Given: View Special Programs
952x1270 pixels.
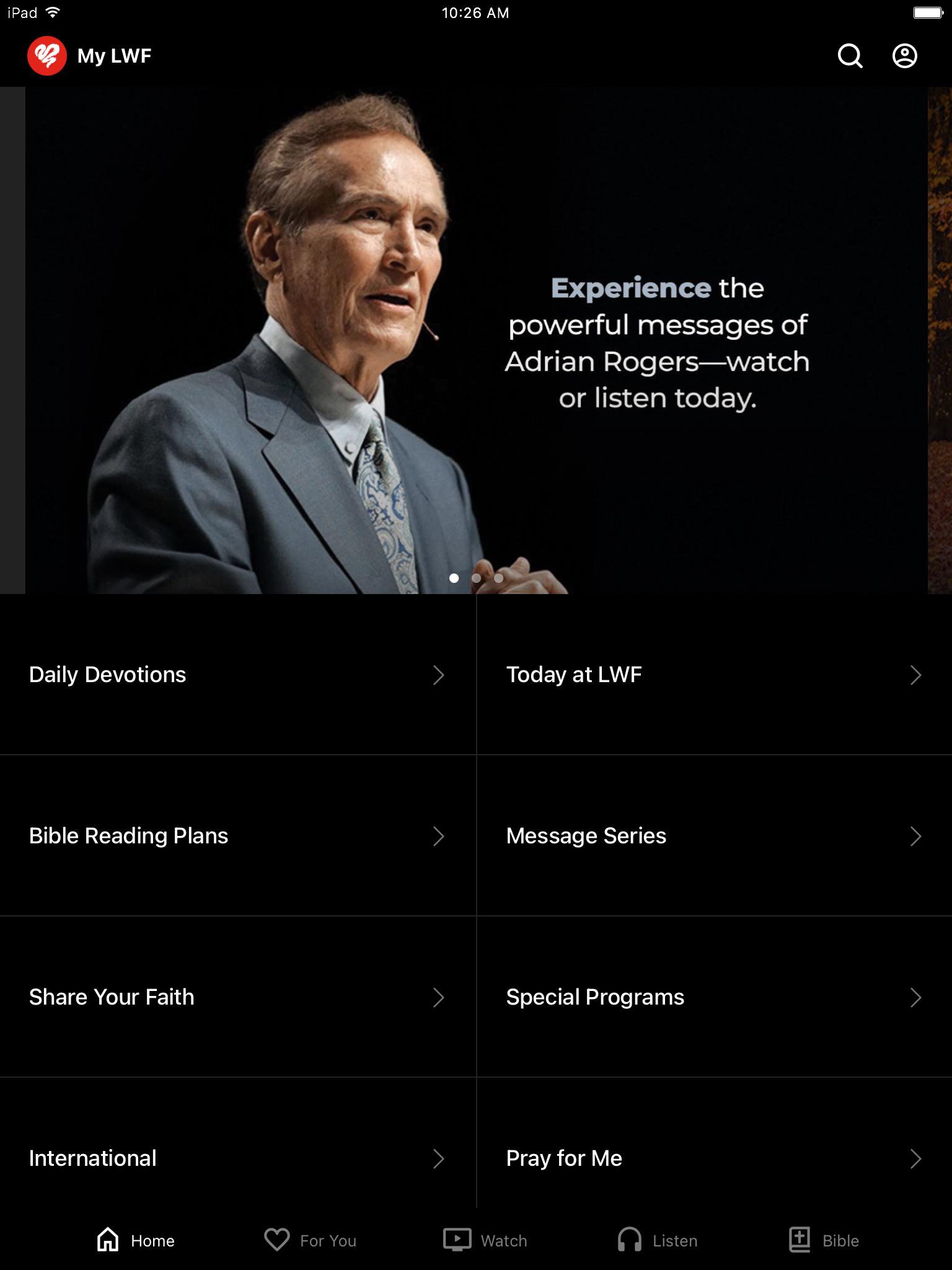Looking at the screenshot, I should [714, 997].
